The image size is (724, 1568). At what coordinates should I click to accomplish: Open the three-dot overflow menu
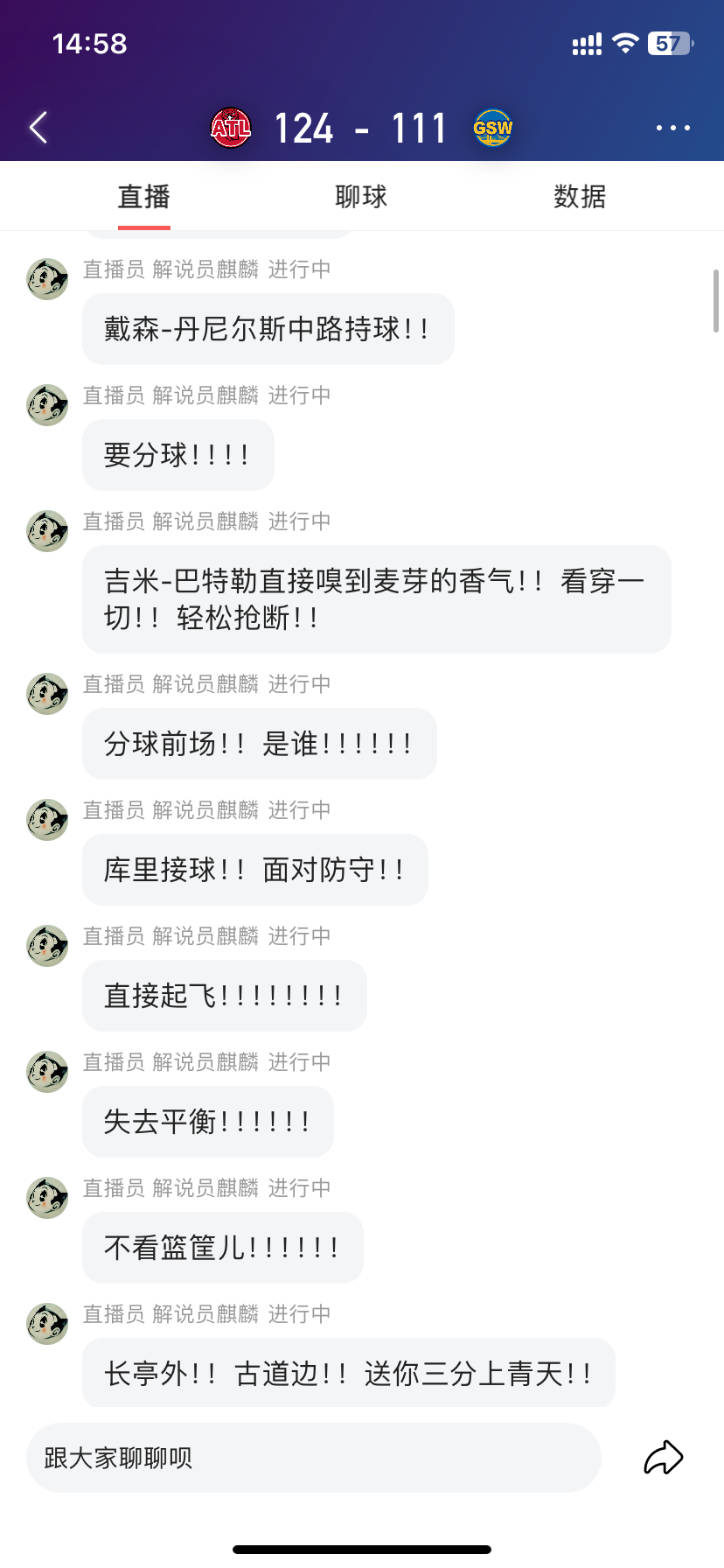tap(672, 128)
